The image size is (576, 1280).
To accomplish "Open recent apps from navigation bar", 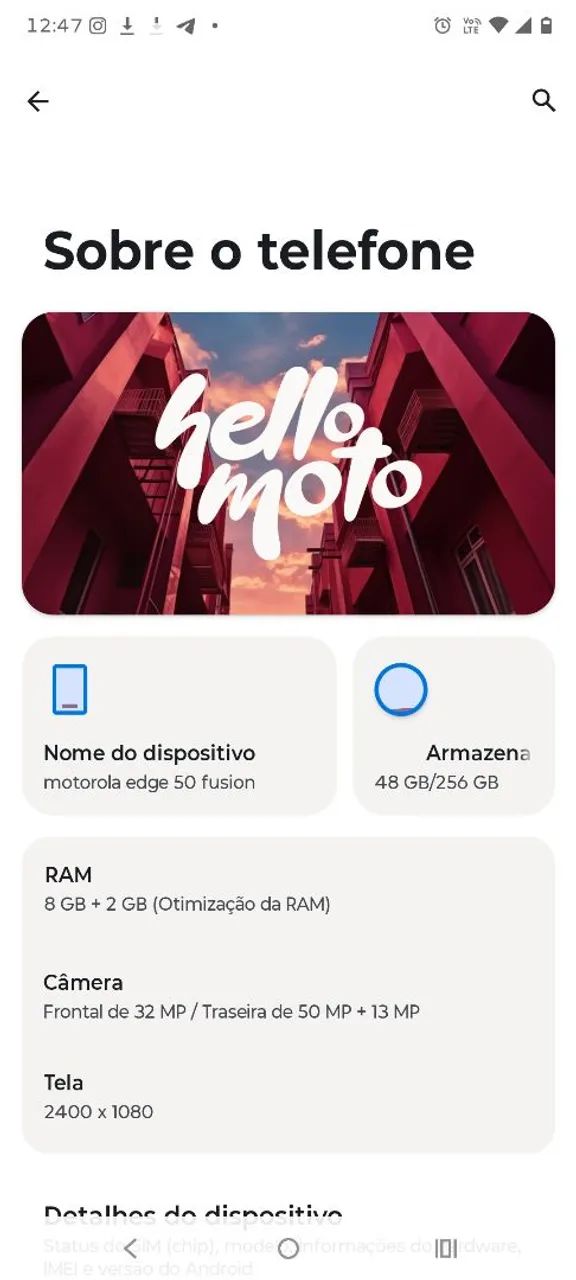I will [x=446, y=1248].
